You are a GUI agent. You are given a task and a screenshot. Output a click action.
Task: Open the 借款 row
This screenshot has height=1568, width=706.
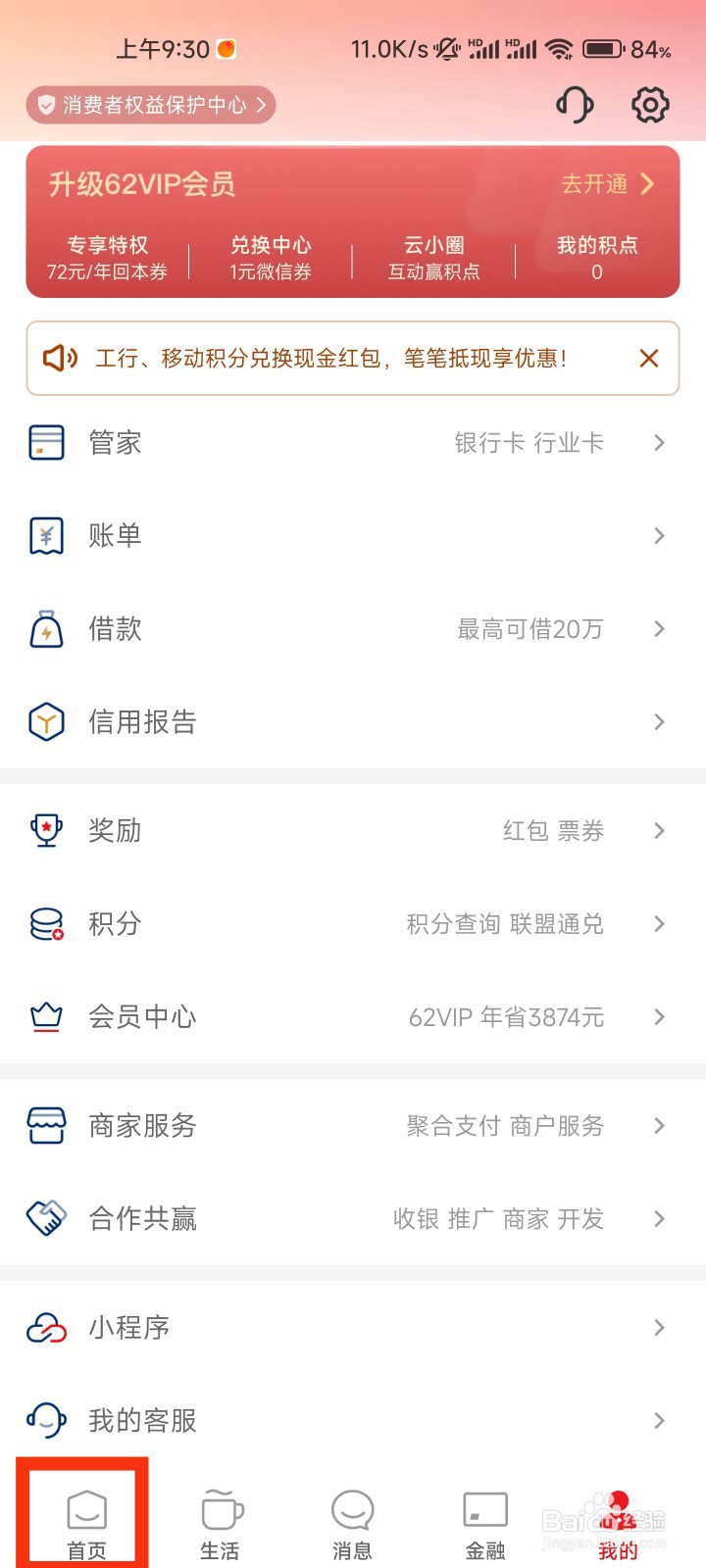pos(353,629)
